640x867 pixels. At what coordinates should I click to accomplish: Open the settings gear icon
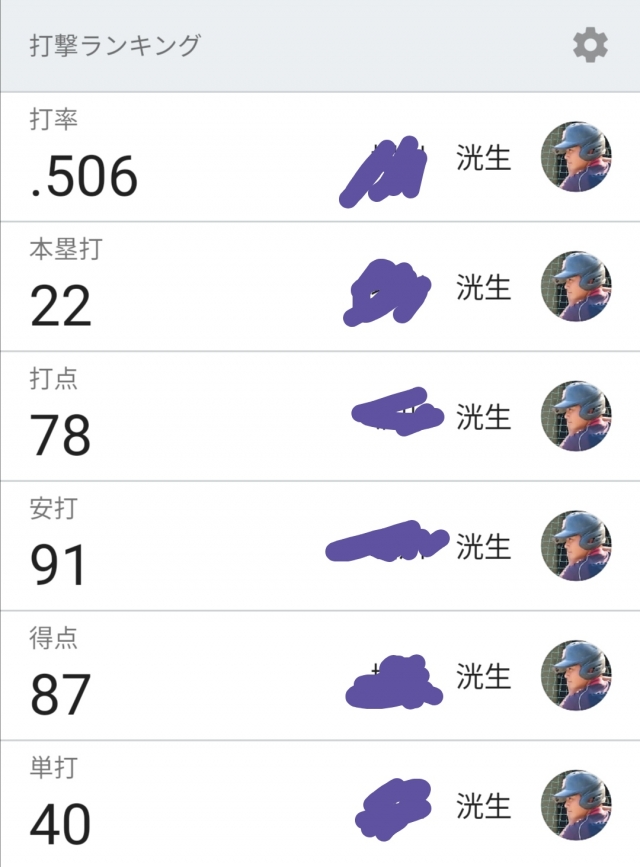click(x=590, y=45)
